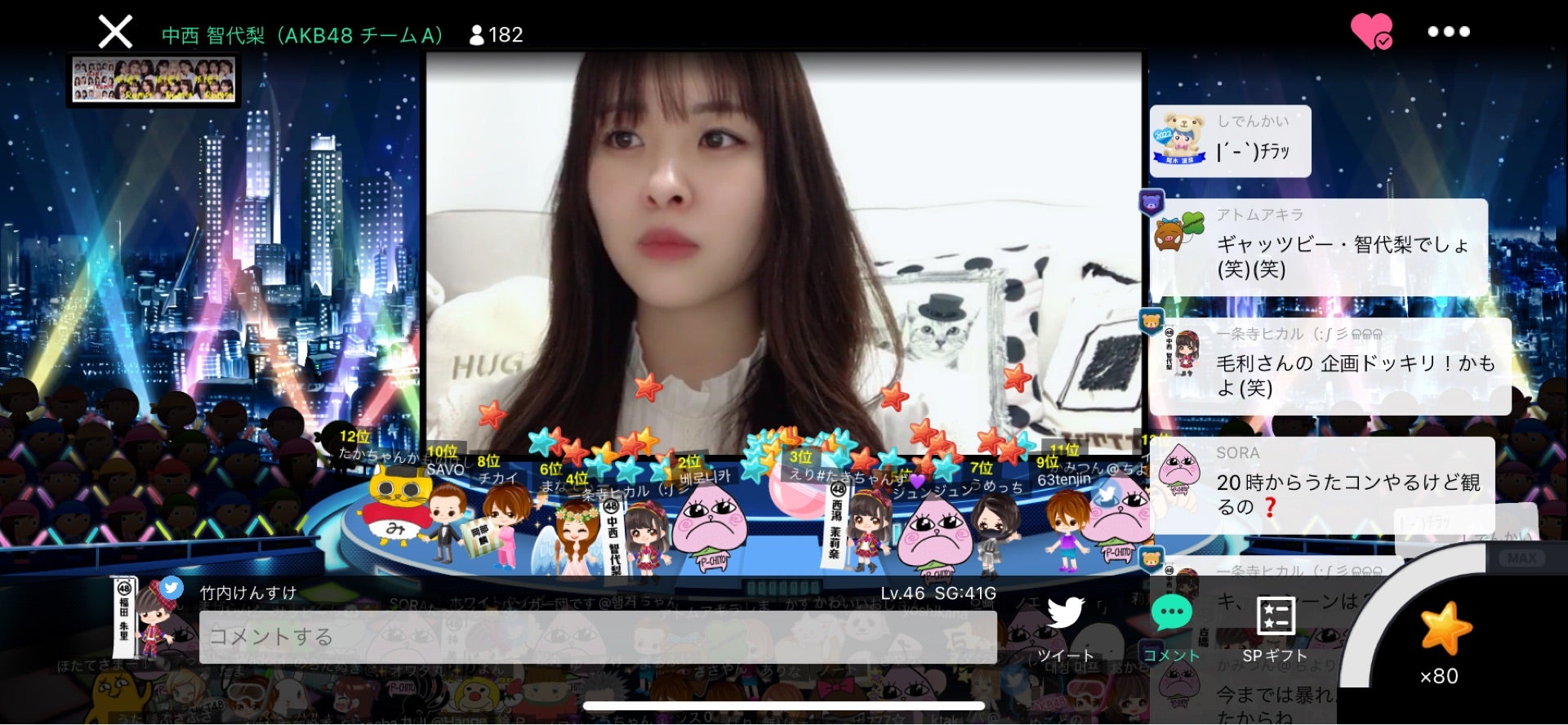Screen dimensions: 1568x725
Task: Share the stream via ツイート
Action: click(x=1065, y=627)
